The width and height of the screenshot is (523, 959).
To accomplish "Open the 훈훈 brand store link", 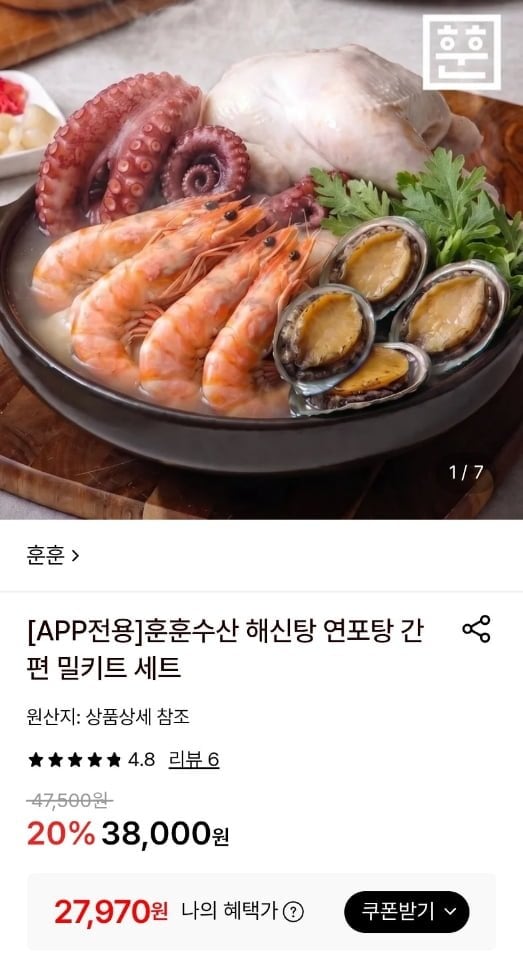I will [x=53, y=555].
